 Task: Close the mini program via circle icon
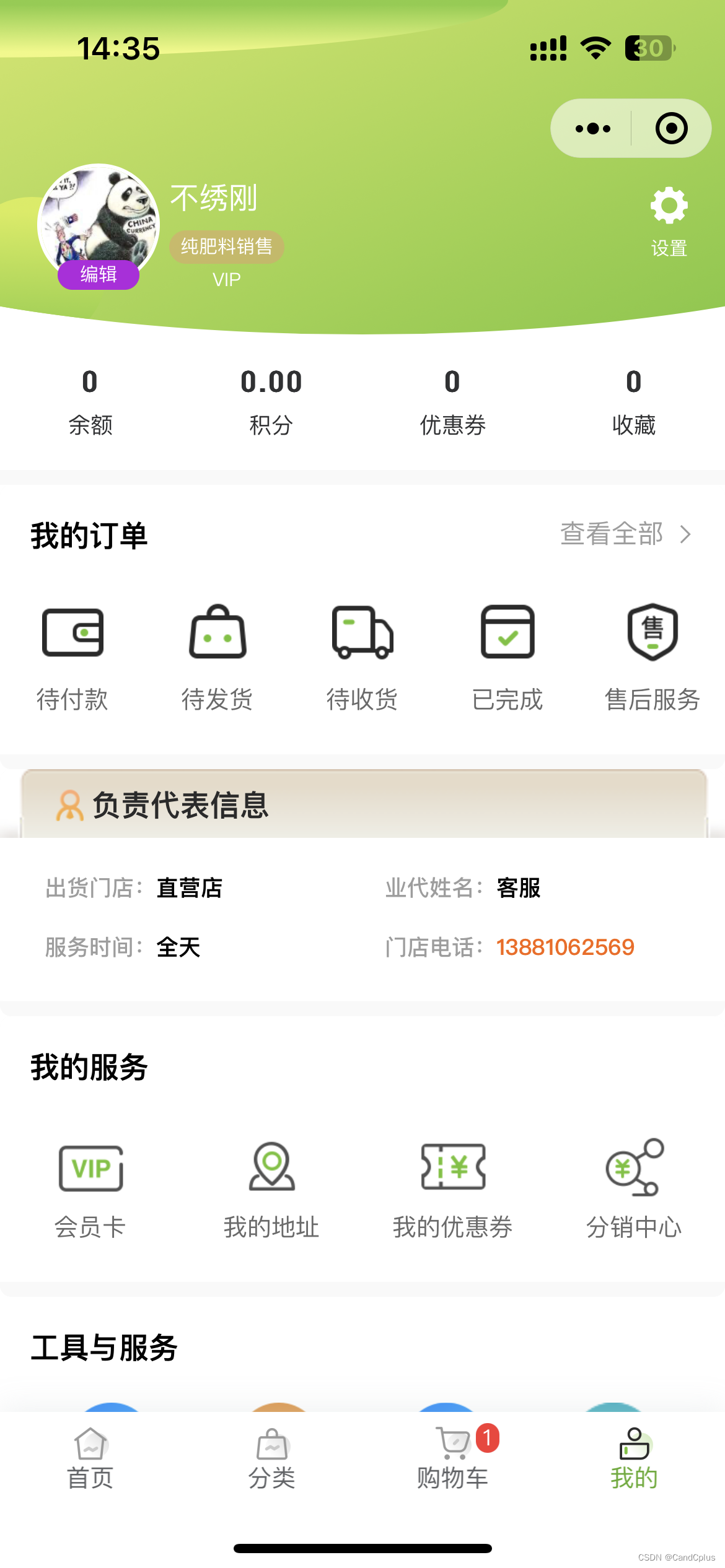671,129
